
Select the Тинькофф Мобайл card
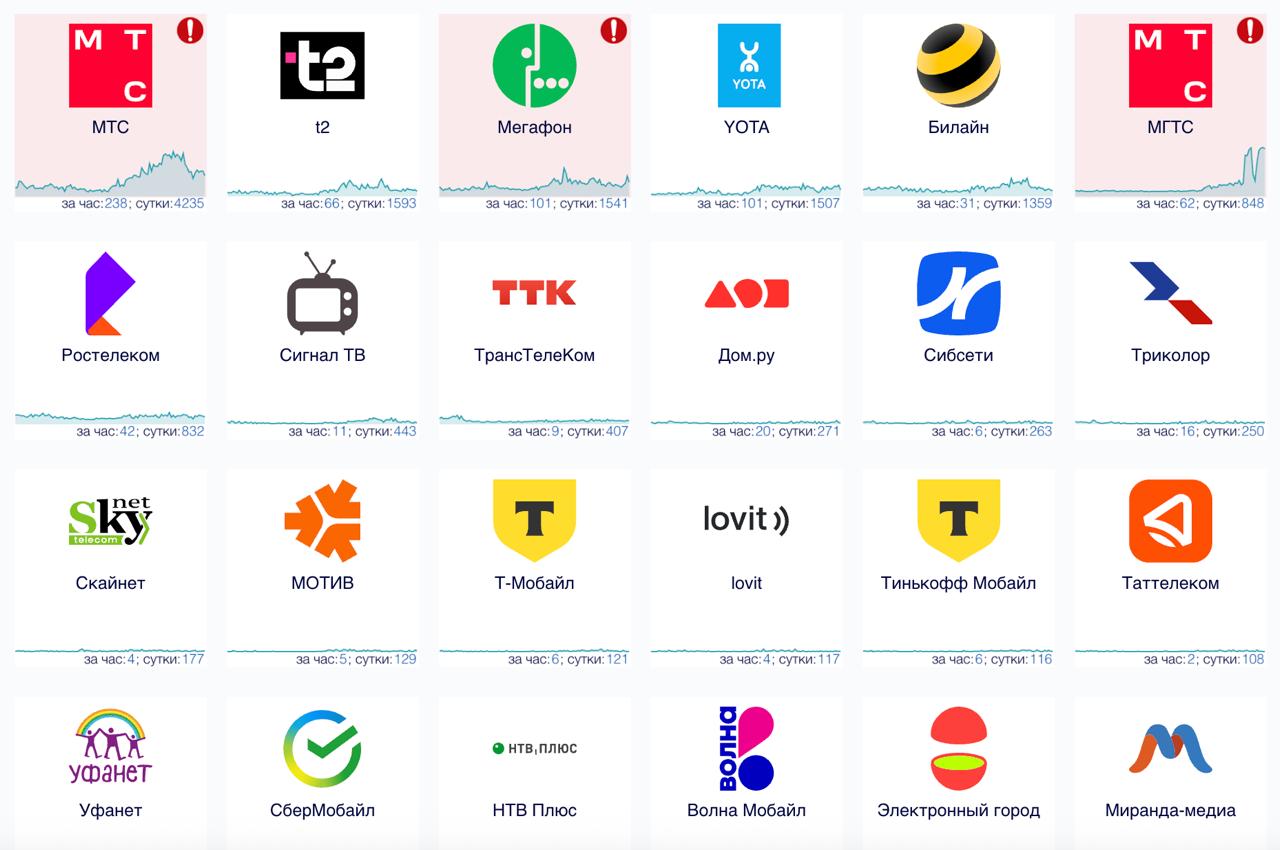(x=958, y=566)
